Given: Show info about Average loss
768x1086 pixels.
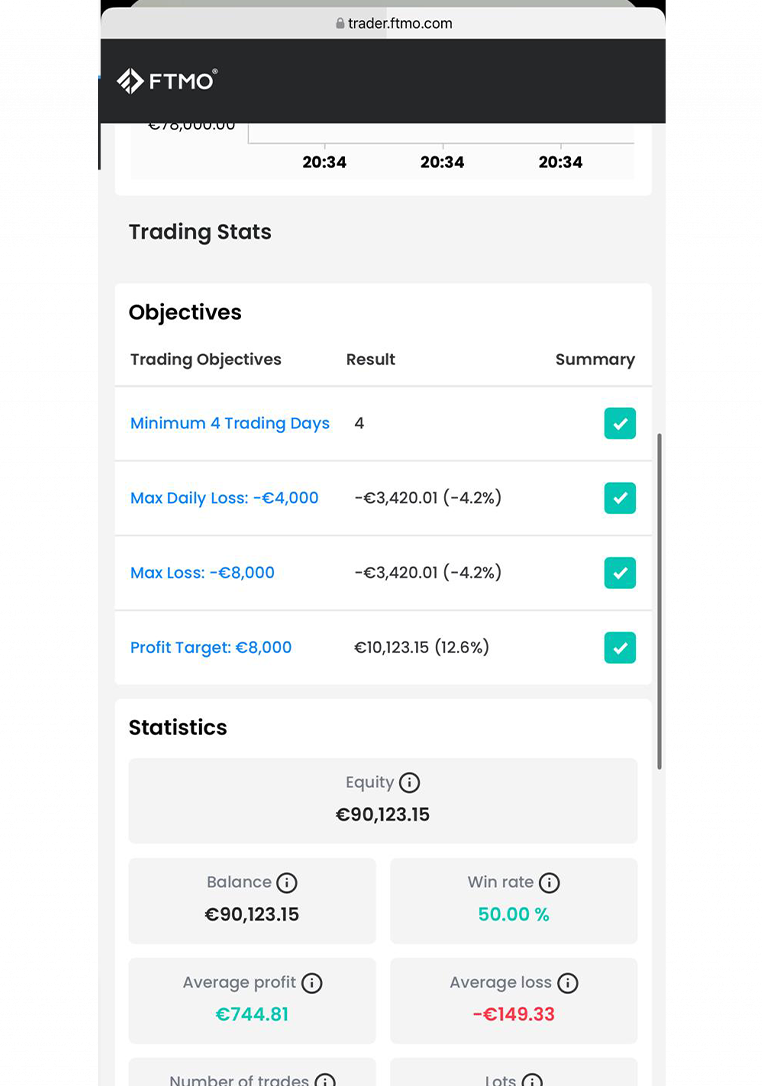Looking at the screenshot, I should [x=567, y=983].
